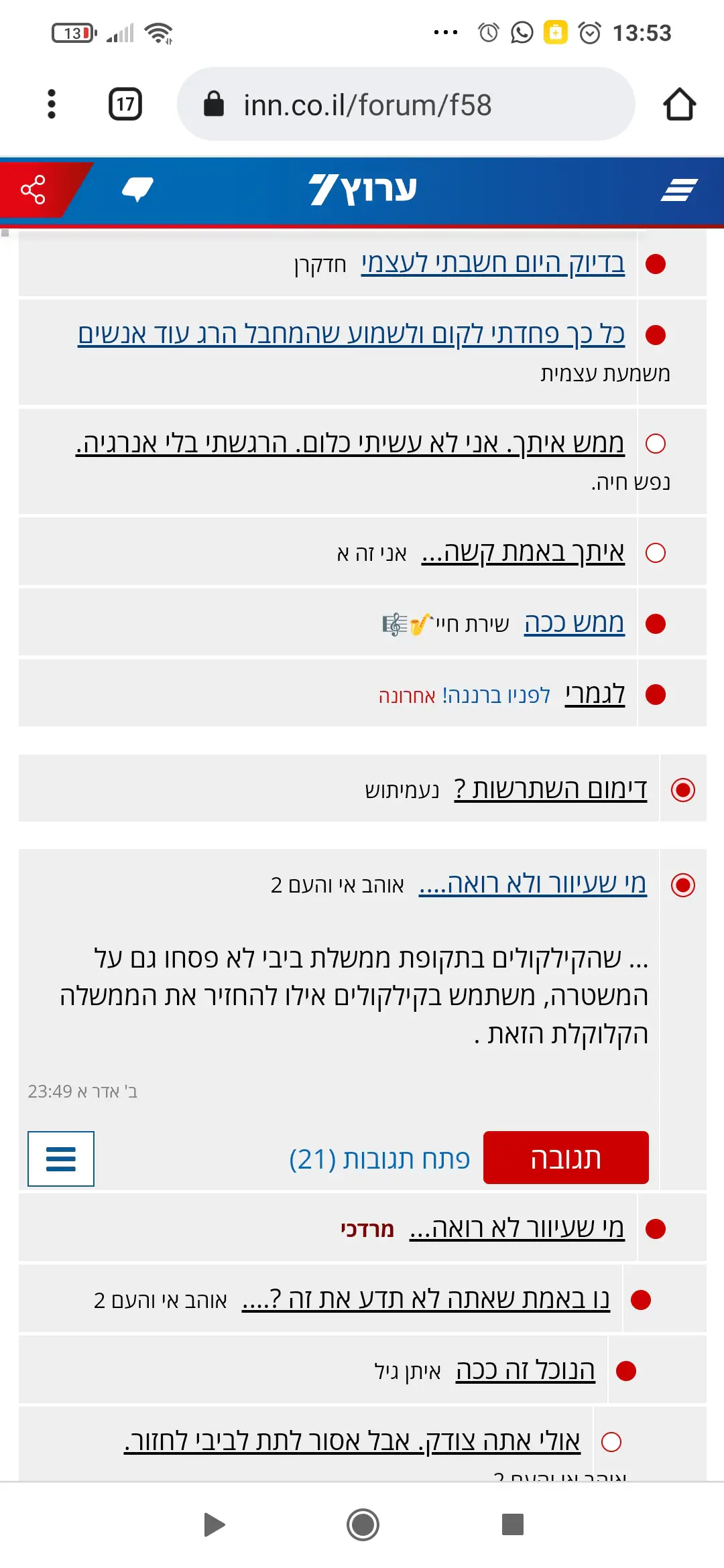This screenshot has height=1568, width=724.
Task: Open reply 'לגמרי'
Action: [x=595, y=694]
